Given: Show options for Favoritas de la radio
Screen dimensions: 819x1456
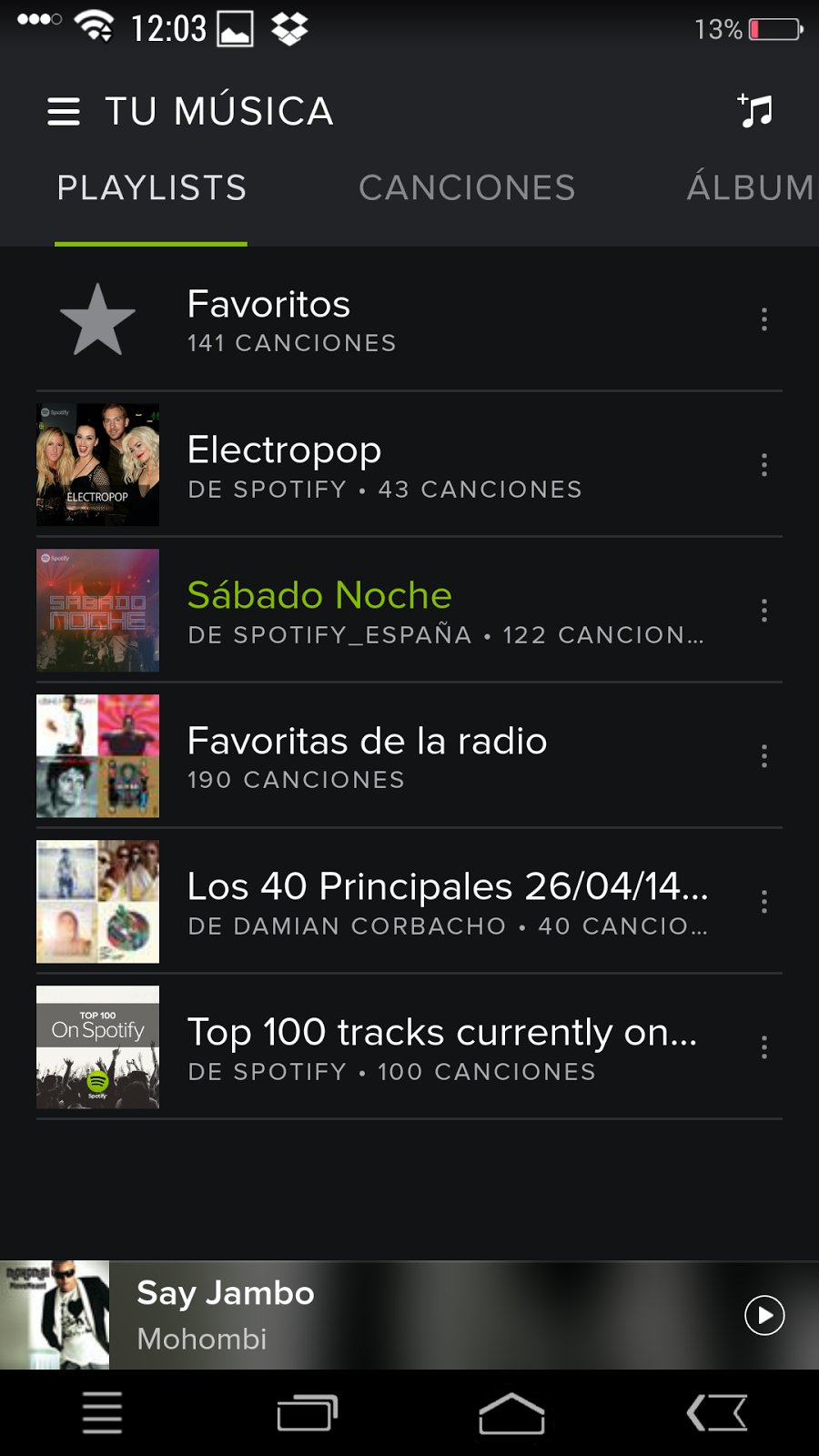Looking at the screenshot, I should pos(764,756).
